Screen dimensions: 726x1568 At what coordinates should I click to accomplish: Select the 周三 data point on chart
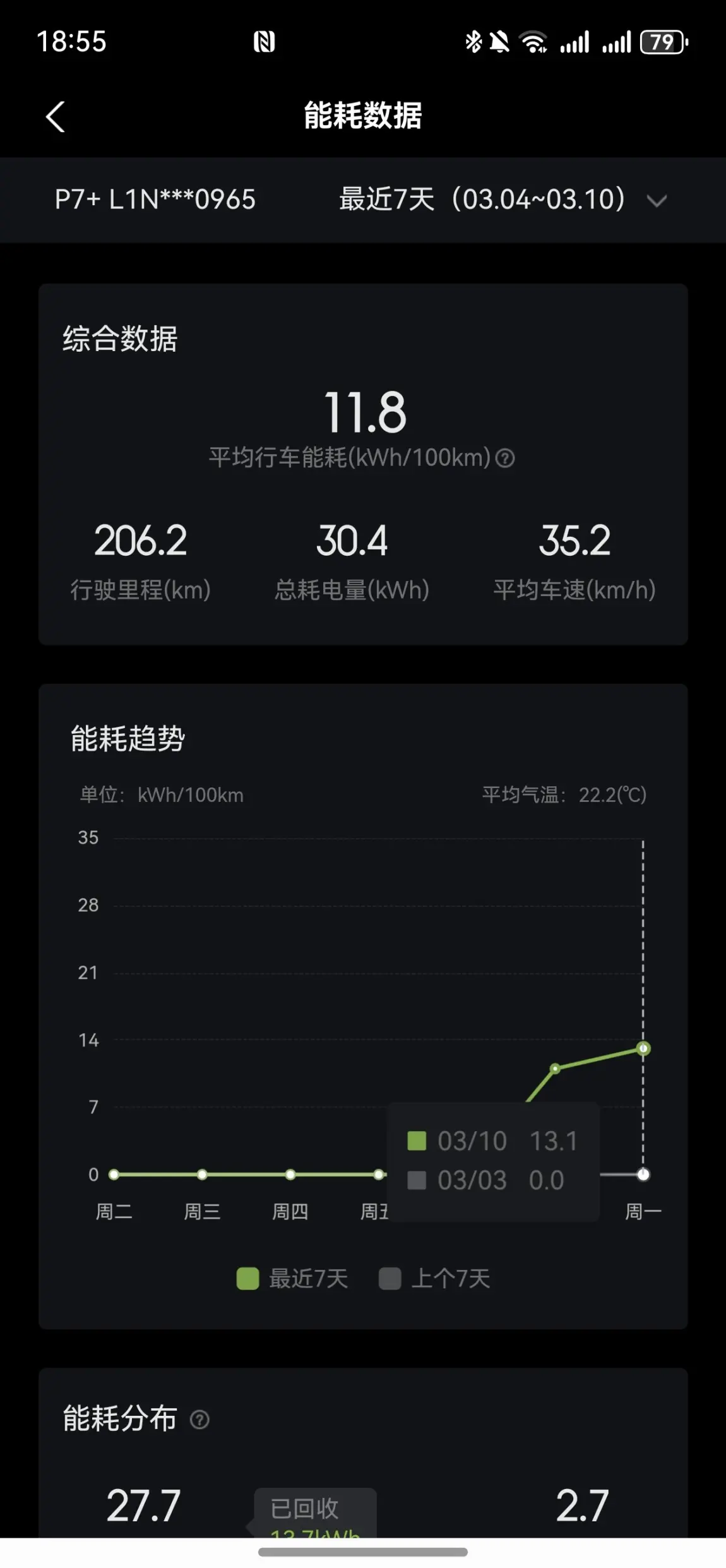click(202, 1175)
